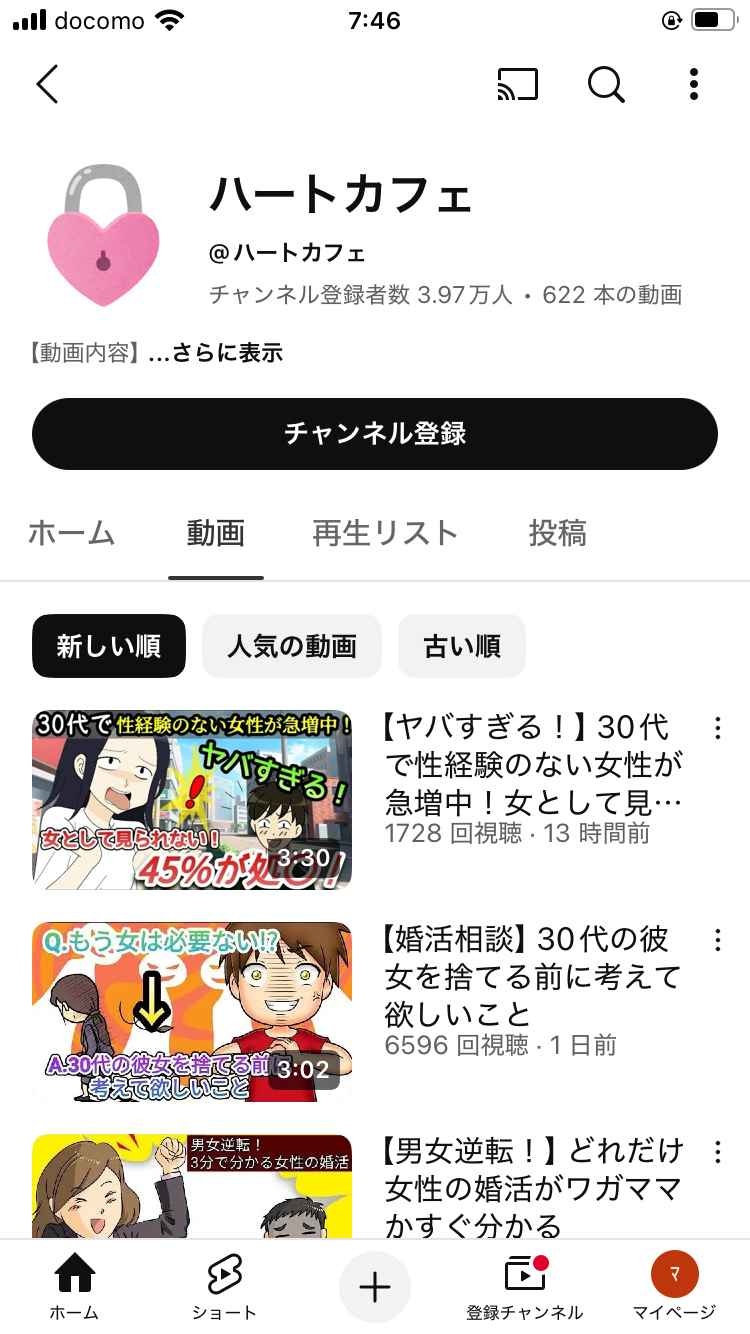Open the search magnifier icon

(606, 85)
